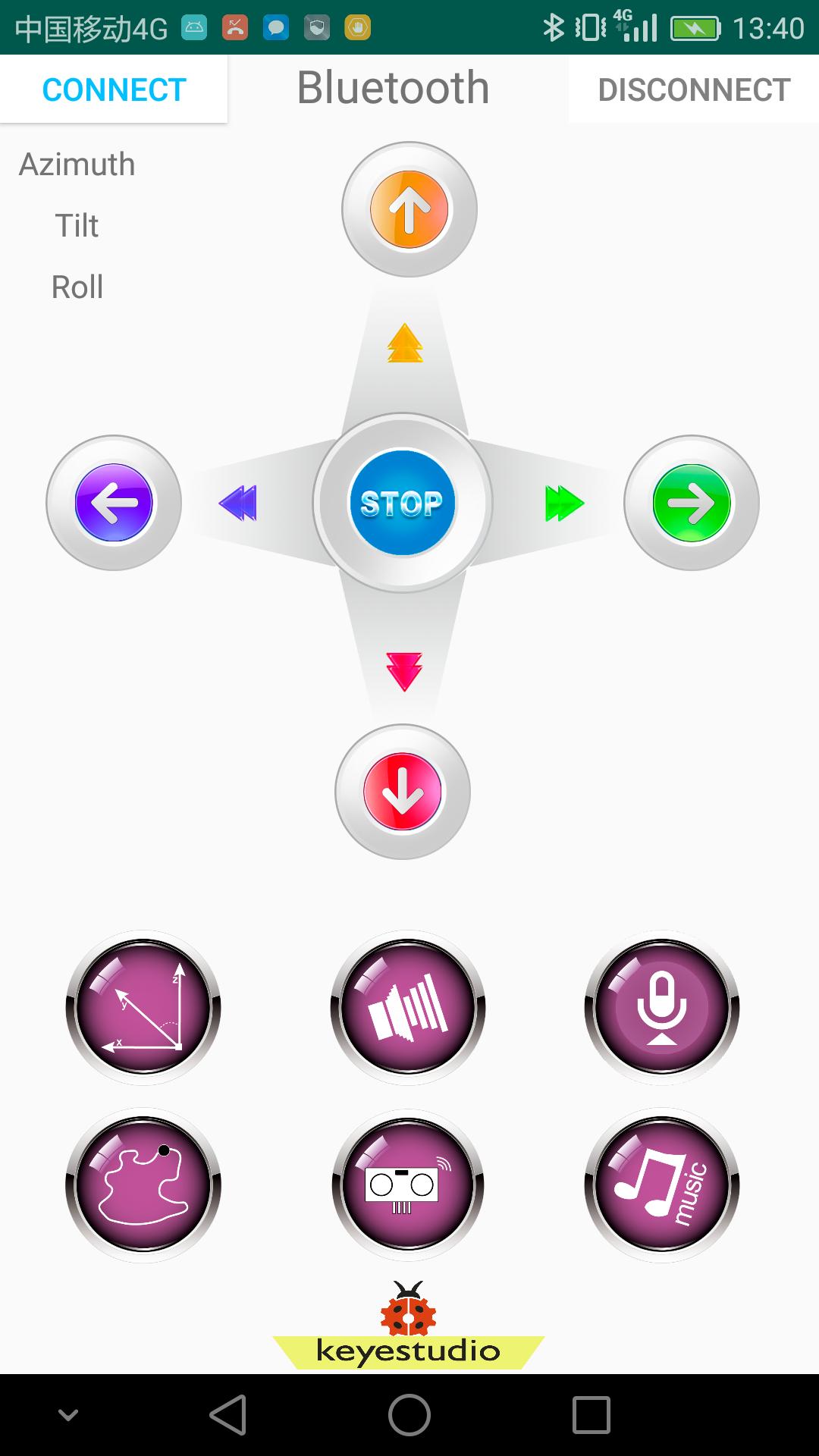This screenshot has width=819, height=1456.
Task: Tap the DISCONNECT button
Action: [694, 89]
